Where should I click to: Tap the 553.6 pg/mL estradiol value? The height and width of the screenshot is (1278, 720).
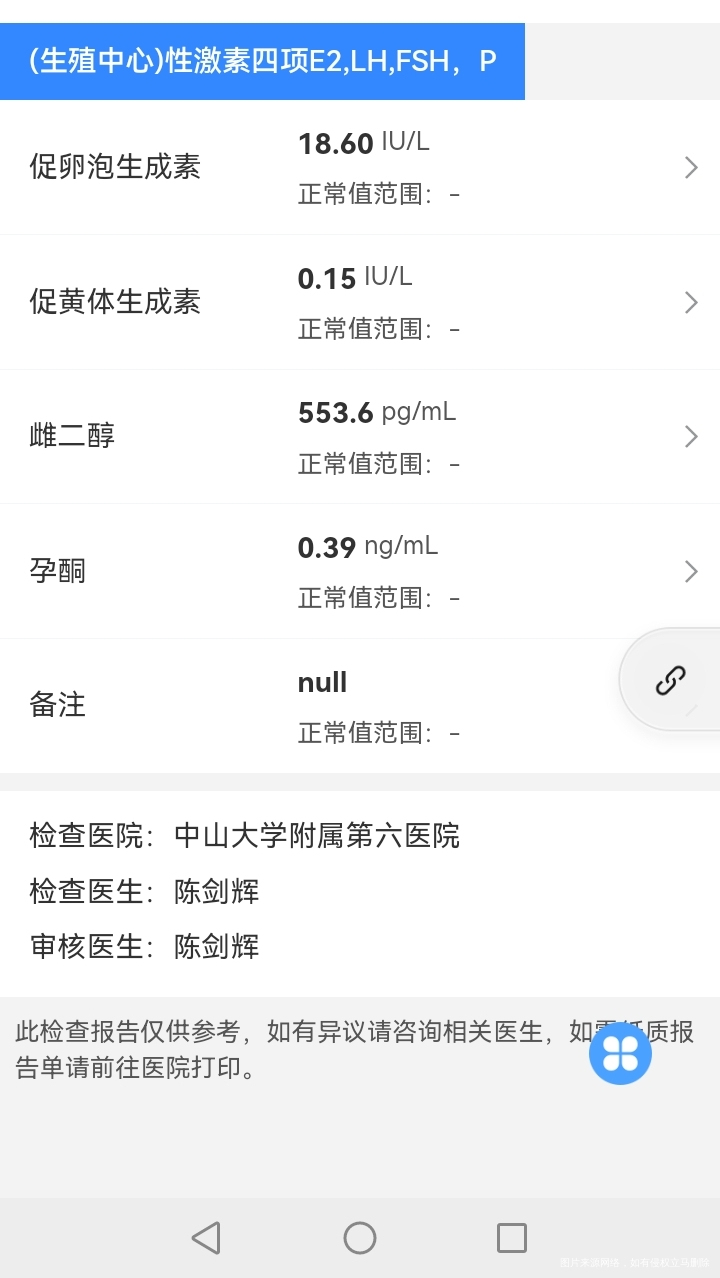coord(377,410)
